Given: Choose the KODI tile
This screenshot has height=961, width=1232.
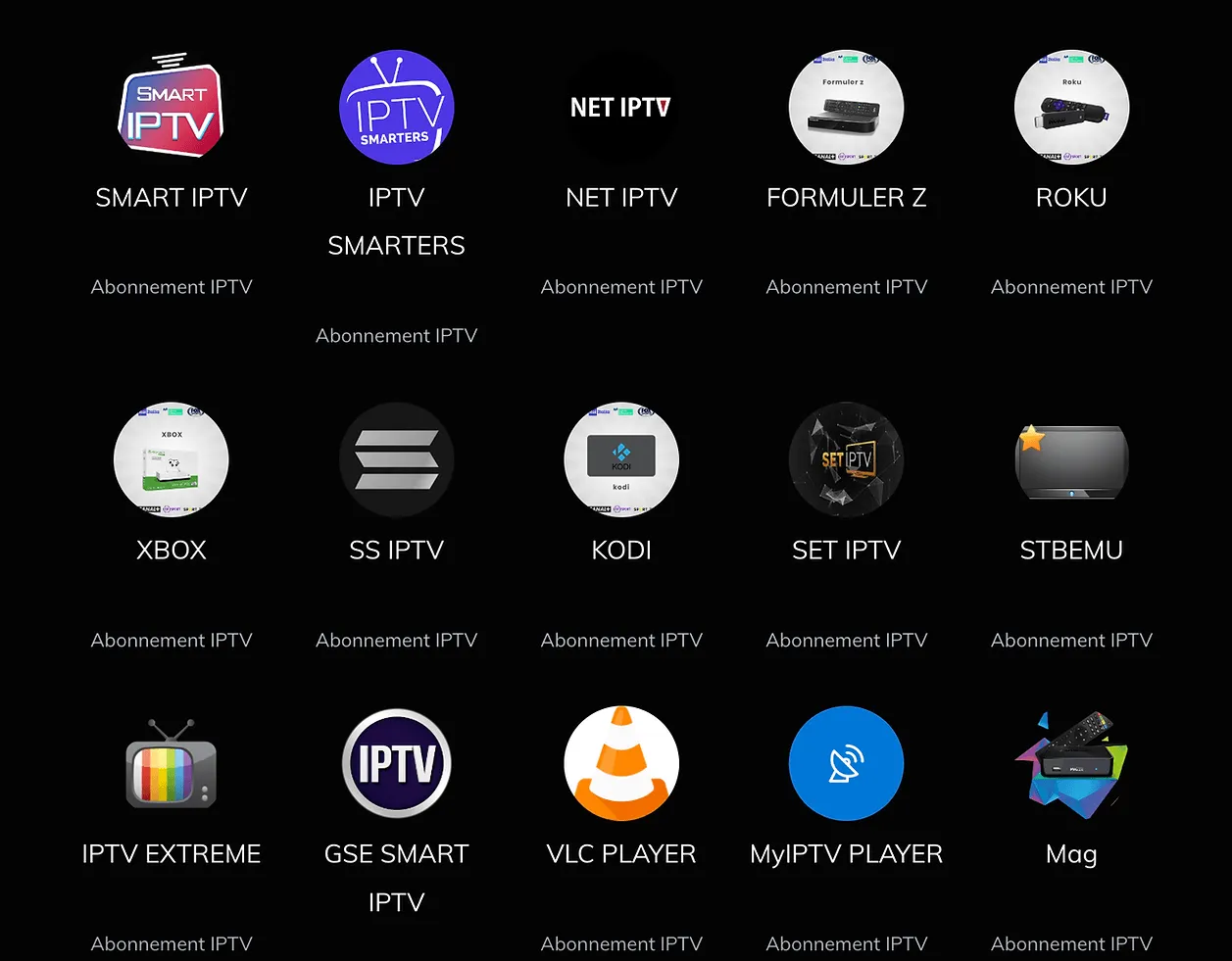Looking at the screenshot, I should click(x=621, y=459).
